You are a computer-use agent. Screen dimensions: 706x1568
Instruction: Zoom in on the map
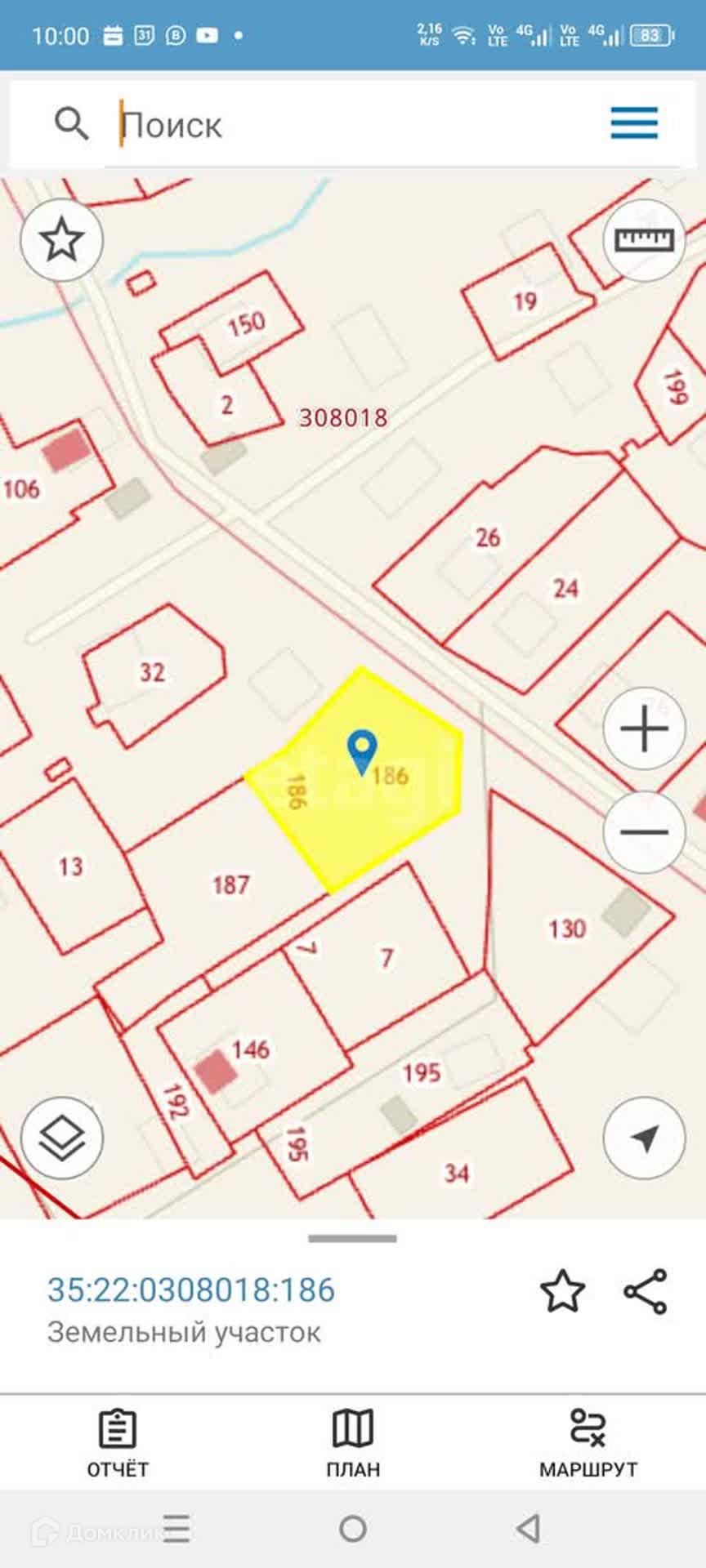[x=644, y=728]
